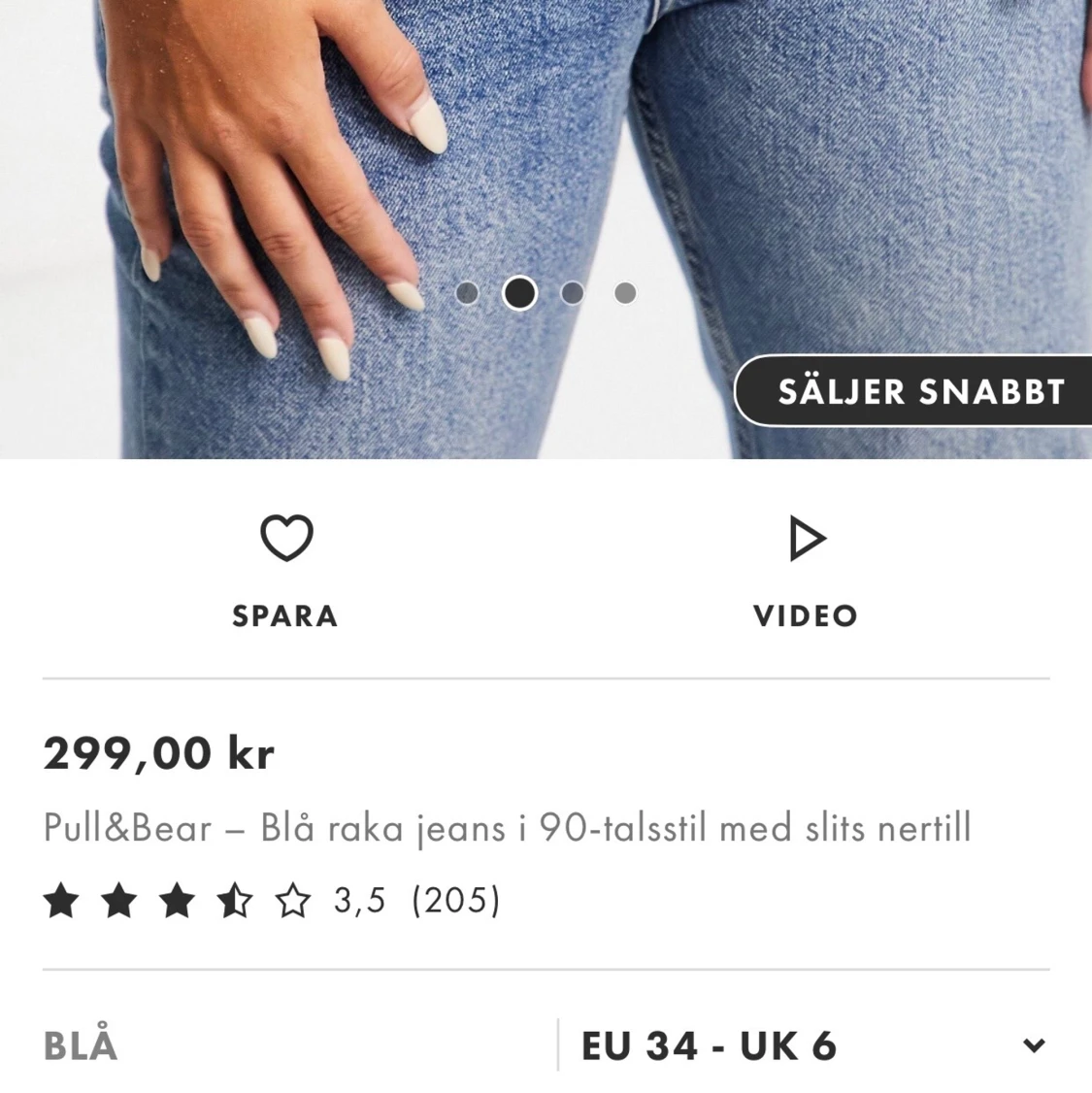This screenshot has width=1092, height=1093.
Task: Tap the heart outline above SPARA
Action: [x=286, y=536]
